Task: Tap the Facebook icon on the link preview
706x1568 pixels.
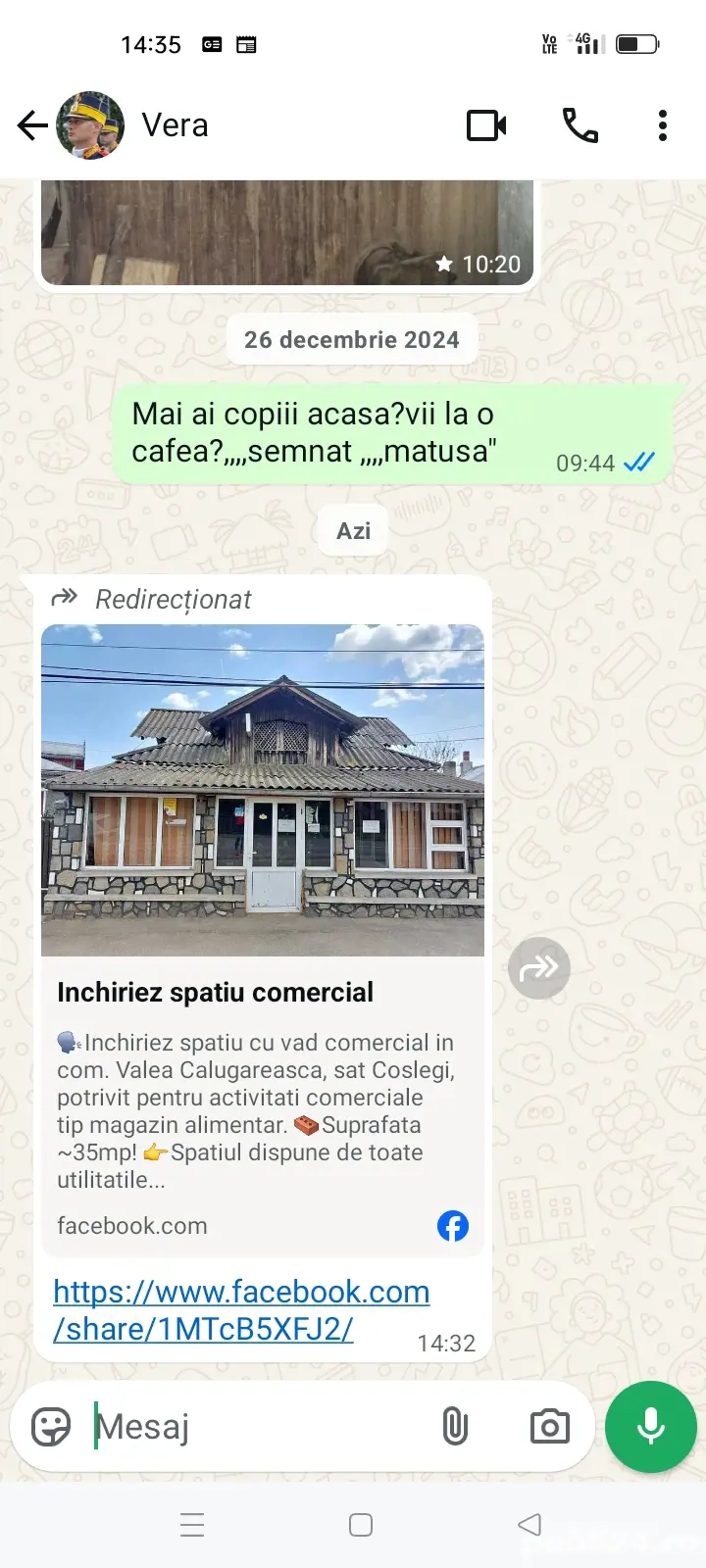Action: point(452,1225)
